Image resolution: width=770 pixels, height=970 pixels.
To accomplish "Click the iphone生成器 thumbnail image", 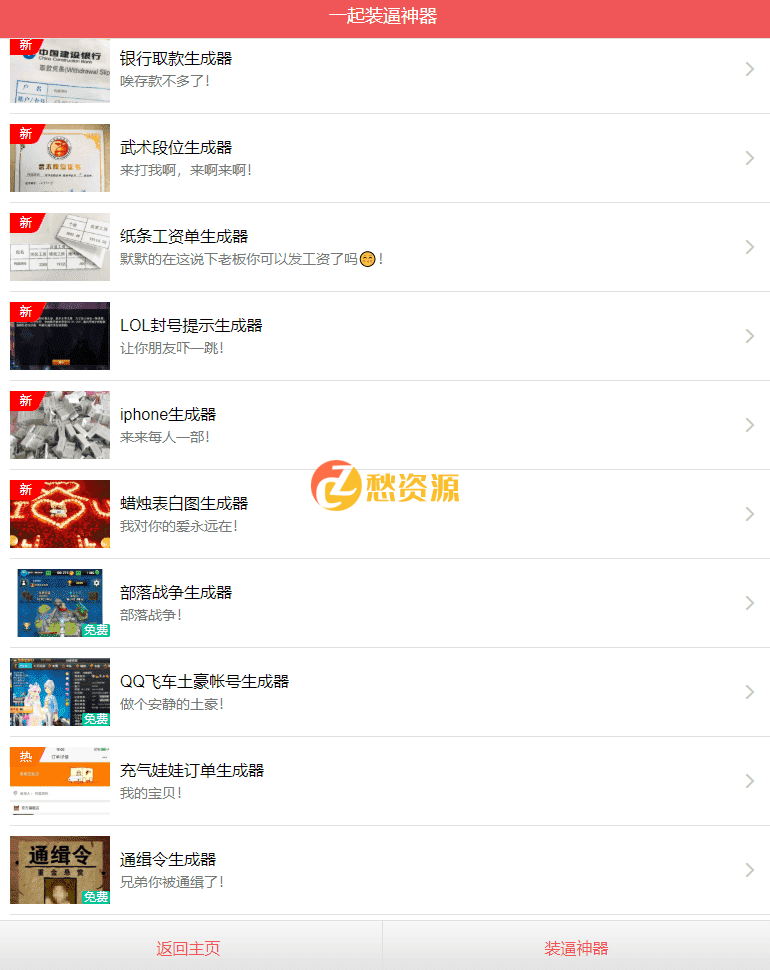I will pos(60,425).
